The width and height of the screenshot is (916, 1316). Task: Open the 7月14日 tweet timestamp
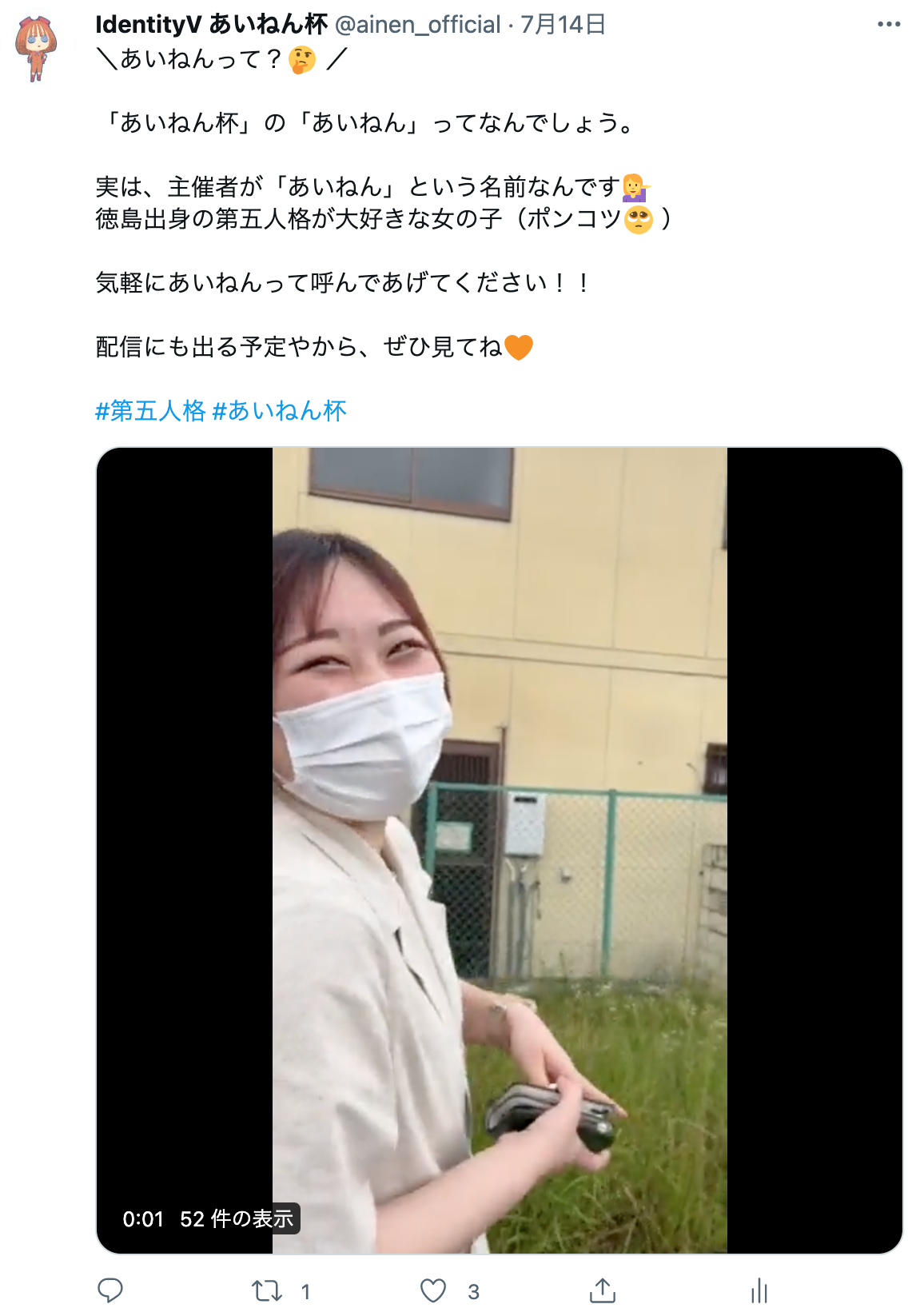(563, 25)
